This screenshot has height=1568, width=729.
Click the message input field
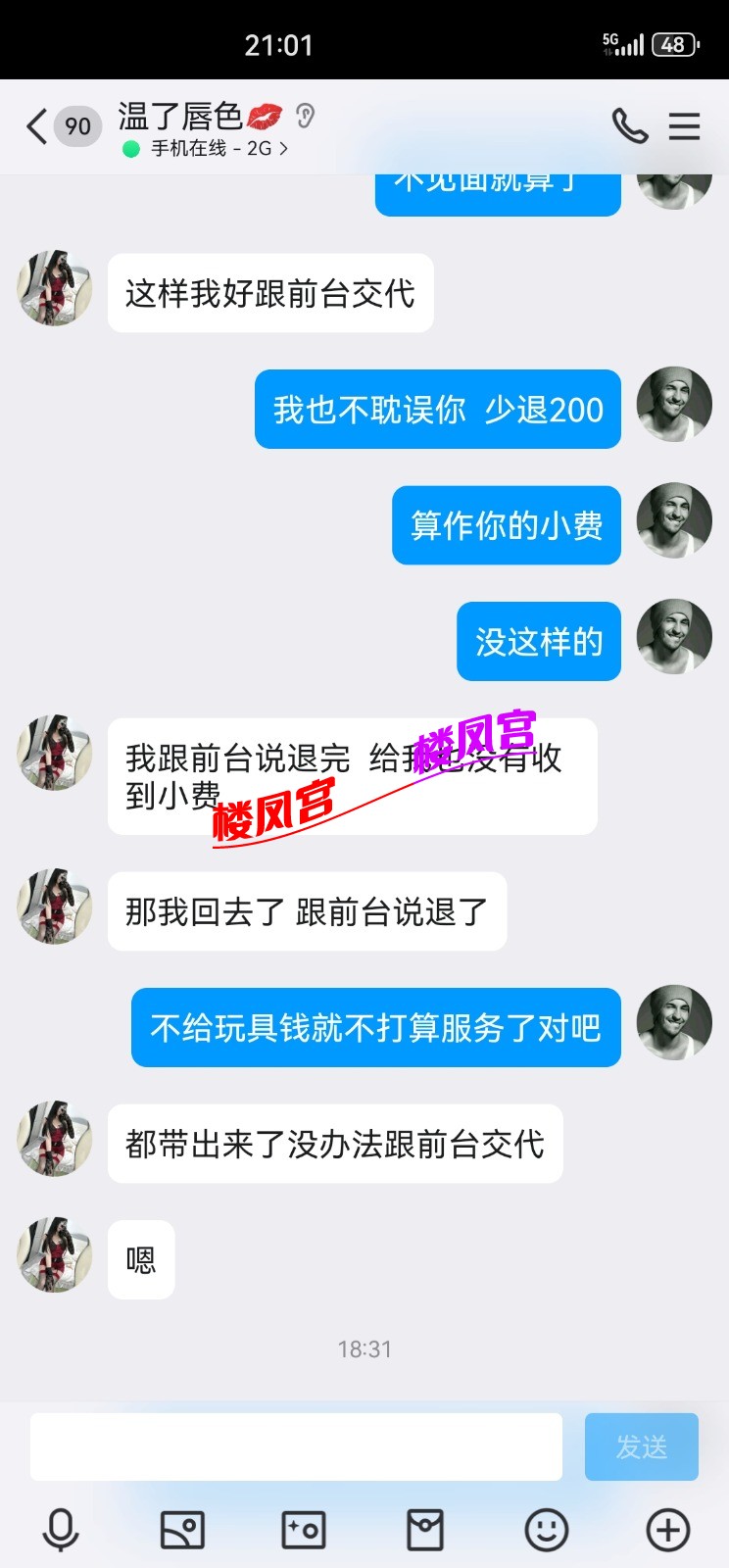click(294, 1445)
